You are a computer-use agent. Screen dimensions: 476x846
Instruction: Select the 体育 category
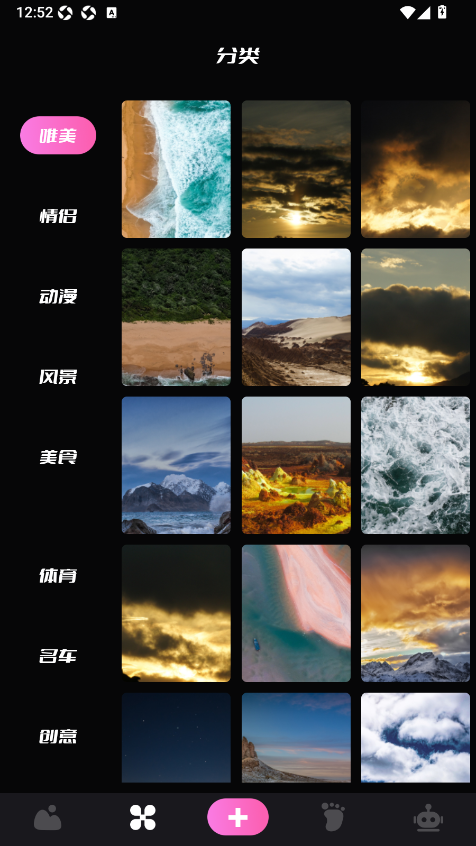tap(58, 576)
